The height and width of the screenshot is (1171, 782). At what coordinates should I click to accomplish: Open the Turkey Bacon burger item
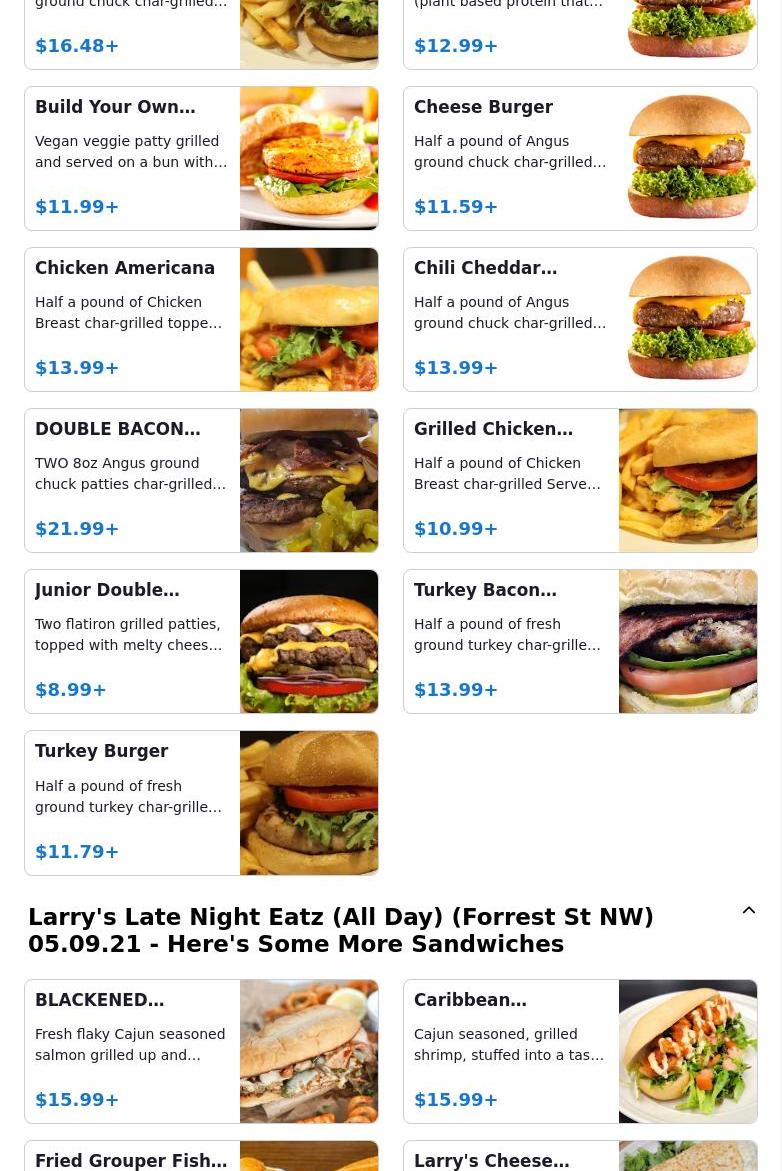point(580,641)
